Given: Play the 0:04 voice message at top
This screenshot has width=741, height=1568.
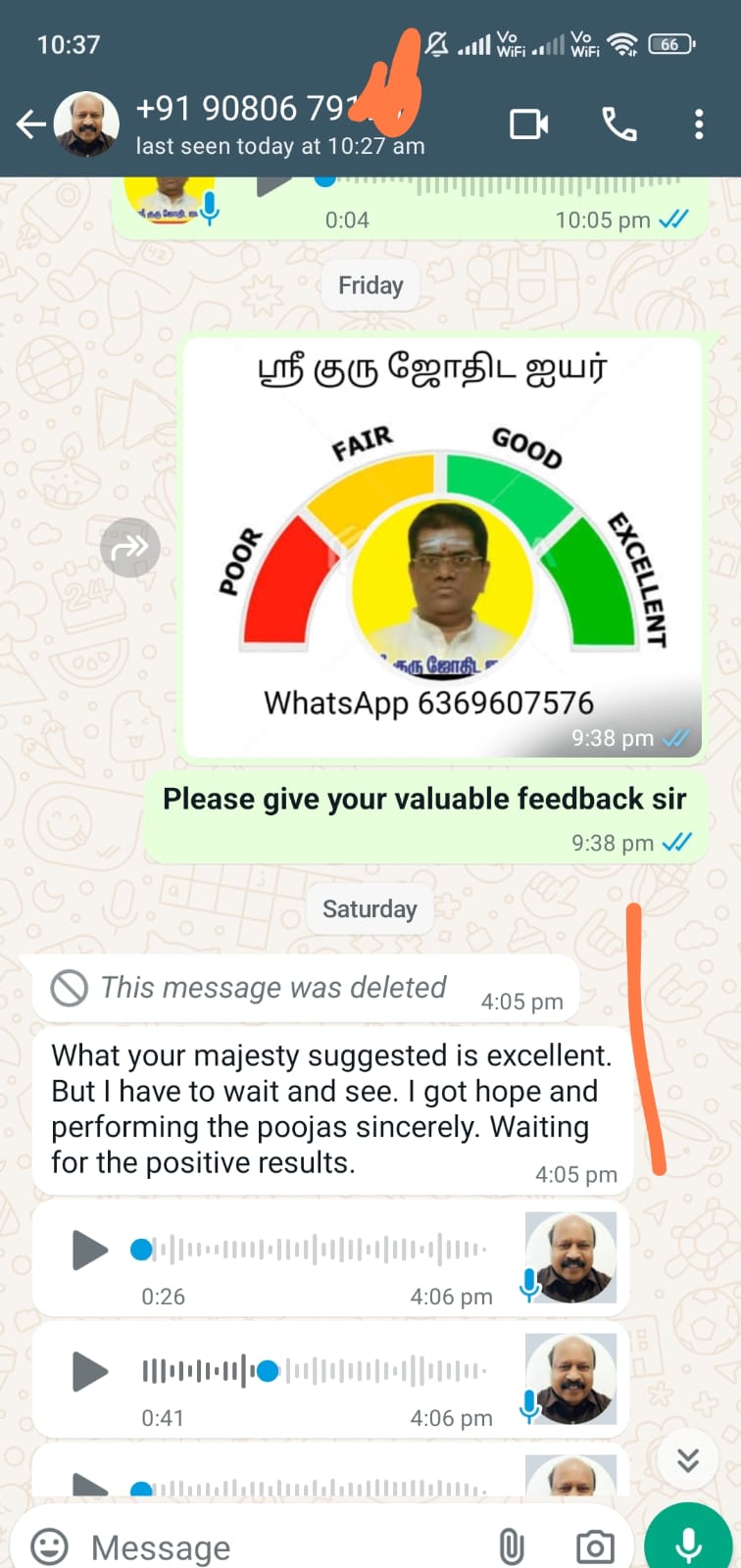Looking at the screenshot, I should [x=275, y=184].
